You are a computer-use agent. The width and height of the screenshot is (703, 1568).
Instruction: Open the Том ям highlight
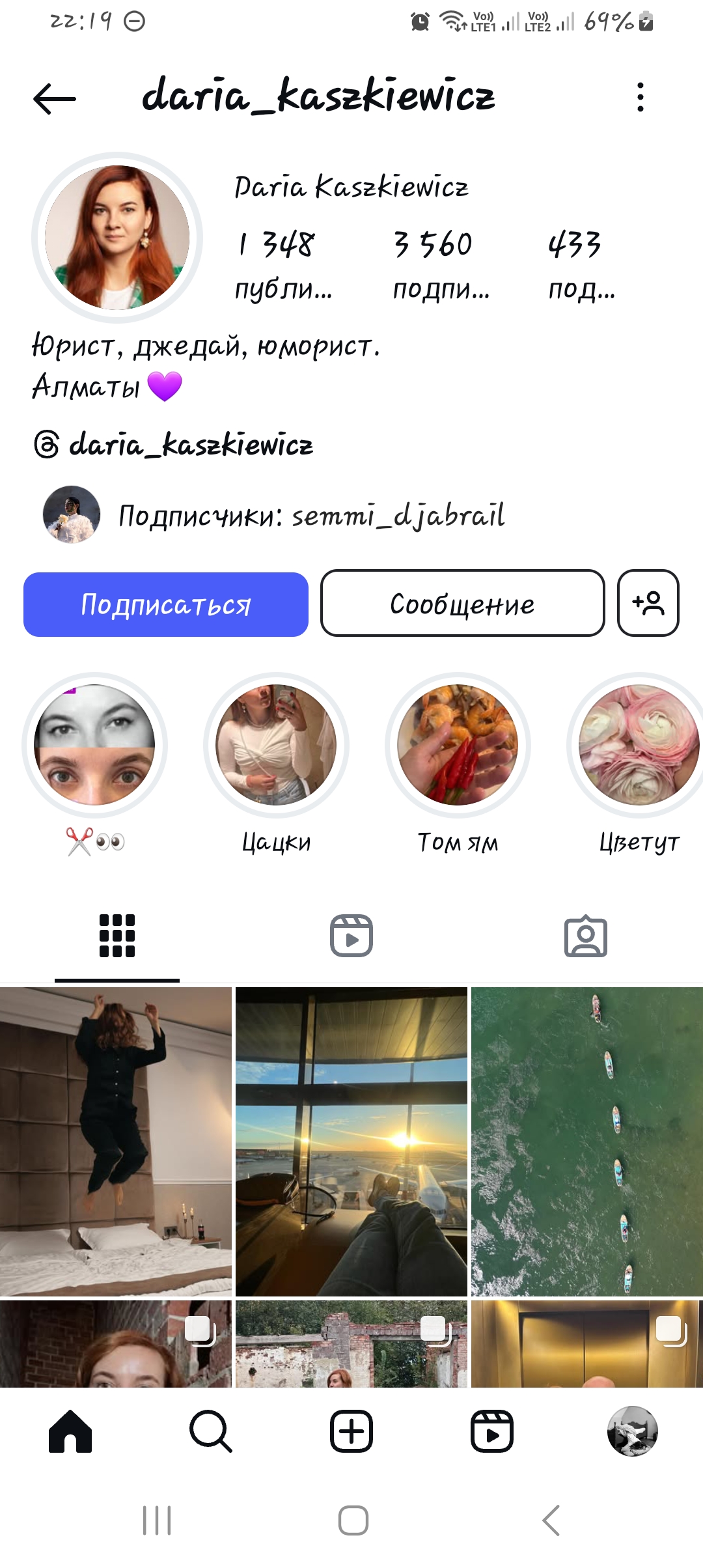click(458, 745)
